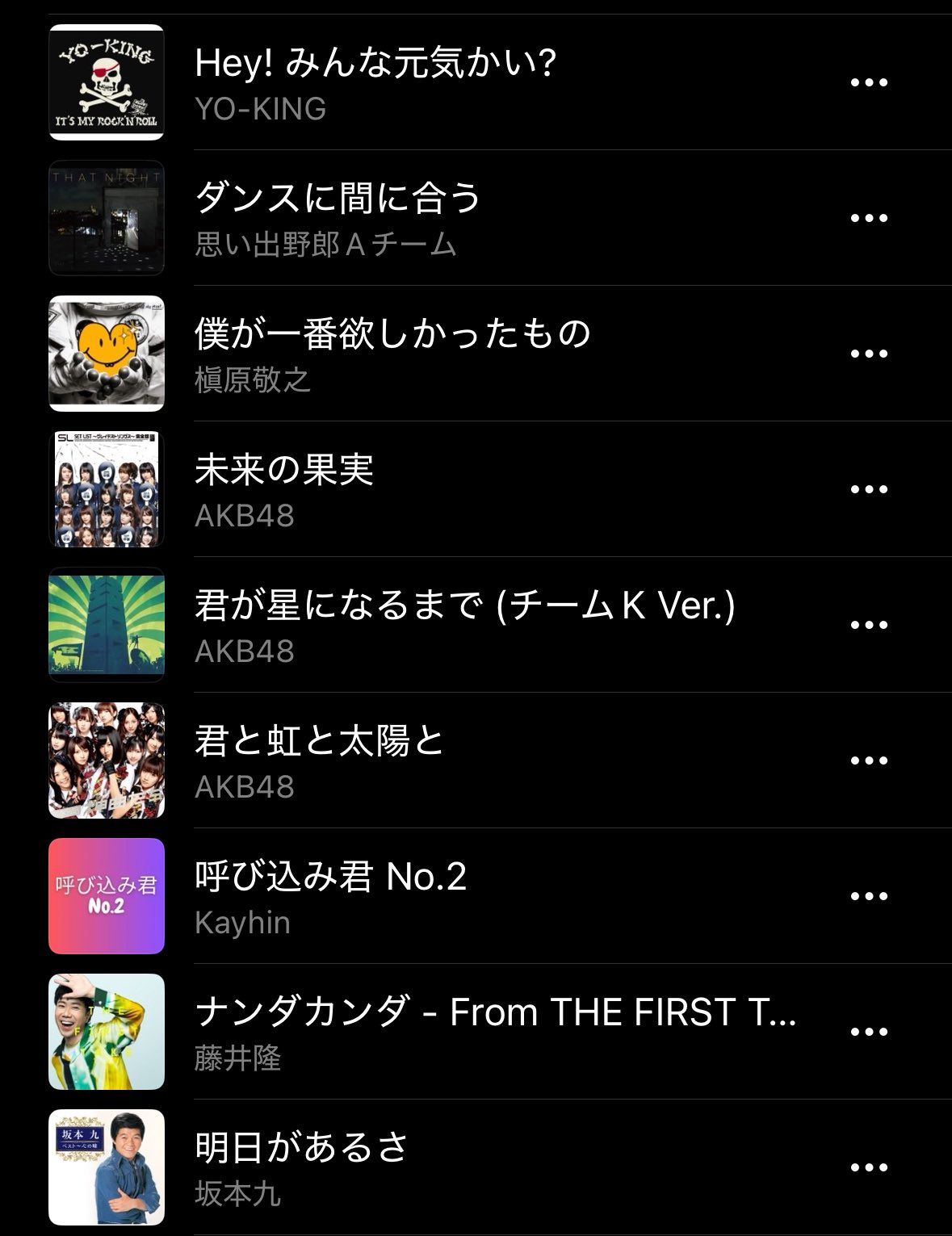The width and height of the screenshot is (952, 1236).
Task: Open more options for 呼び込み君 No.2
Action: [870, 896]
